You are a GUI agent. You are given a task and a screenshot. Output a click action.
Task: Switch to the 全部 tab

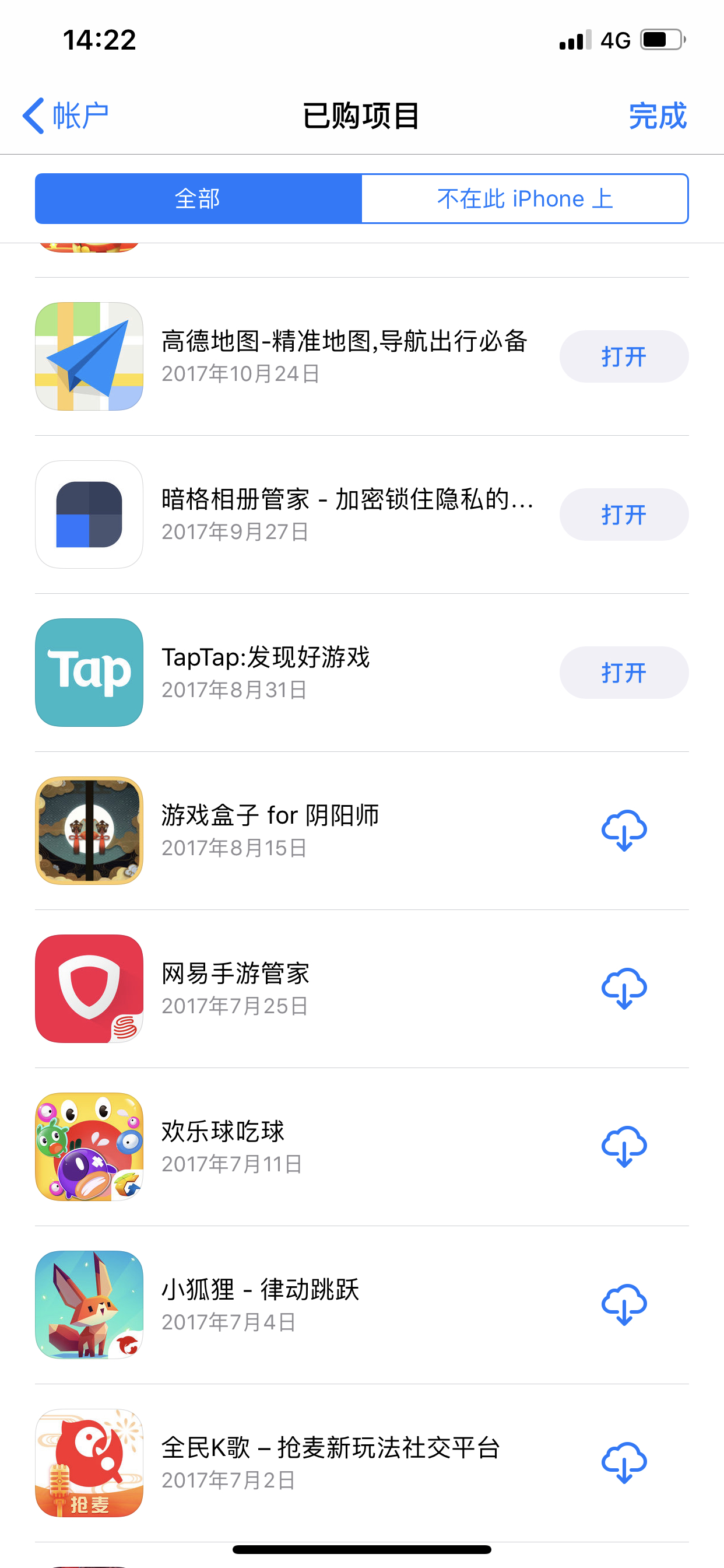click(x=198, y=198)
